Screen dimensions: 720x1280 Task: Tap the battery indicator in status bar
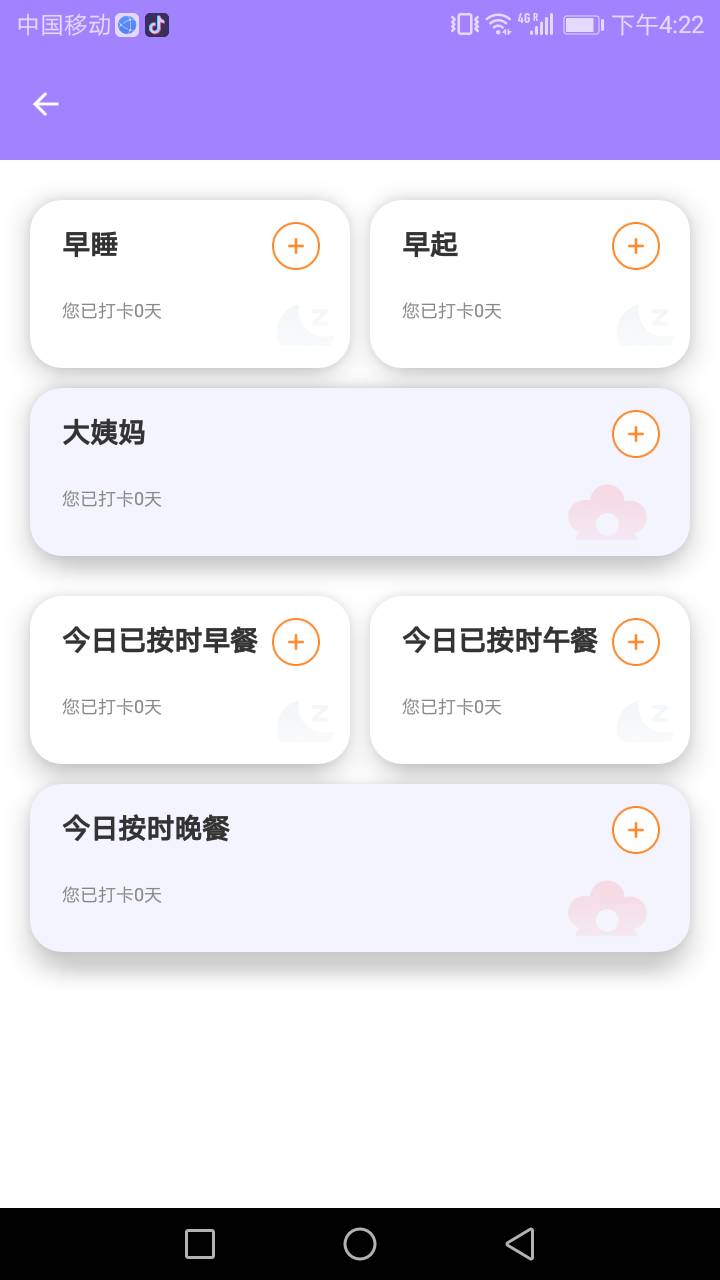coord(583,23)
